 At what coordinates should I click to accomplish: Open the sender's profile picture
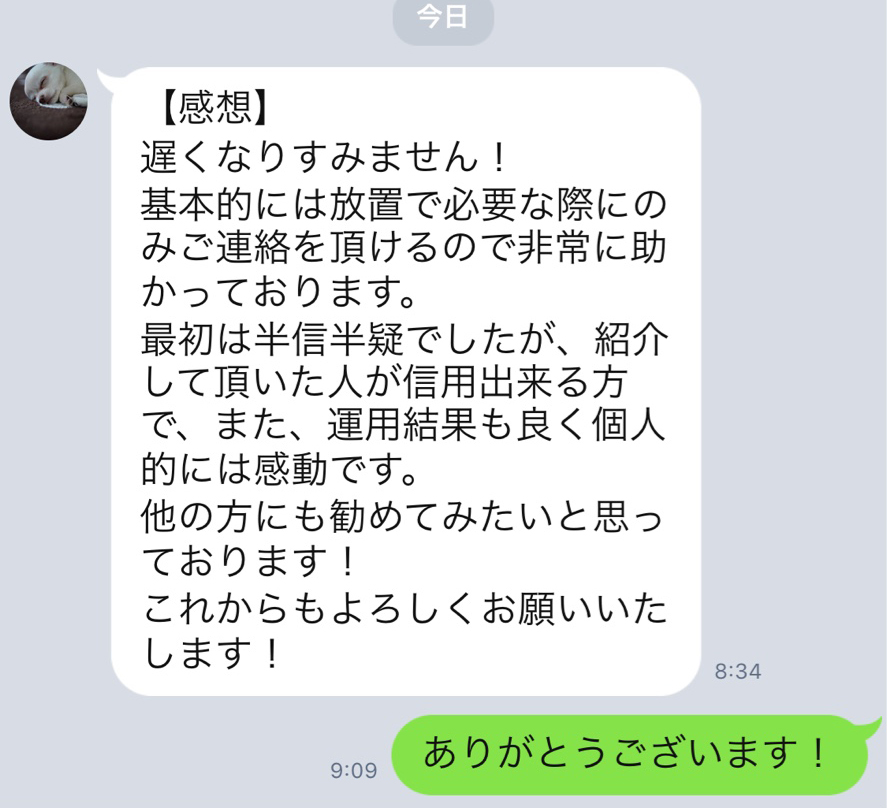[x=49, y=101]
